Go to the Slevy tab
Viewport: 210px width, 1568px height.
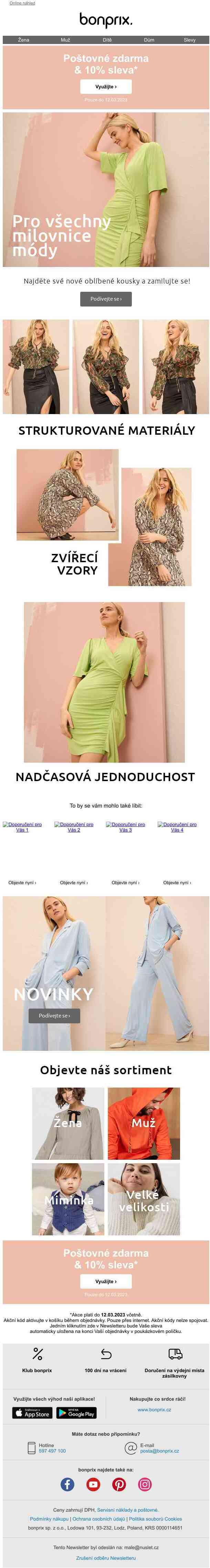[189, 40]
